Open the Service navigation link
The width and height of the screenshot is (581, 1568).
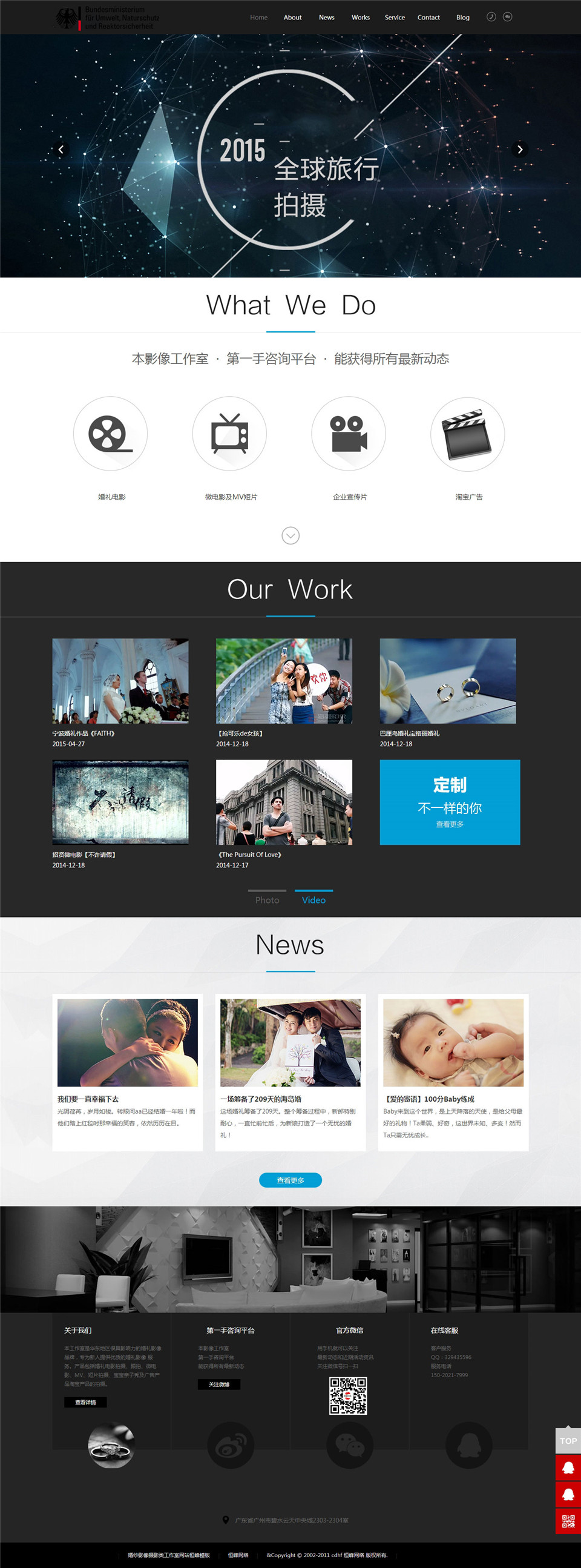(394, 18)
